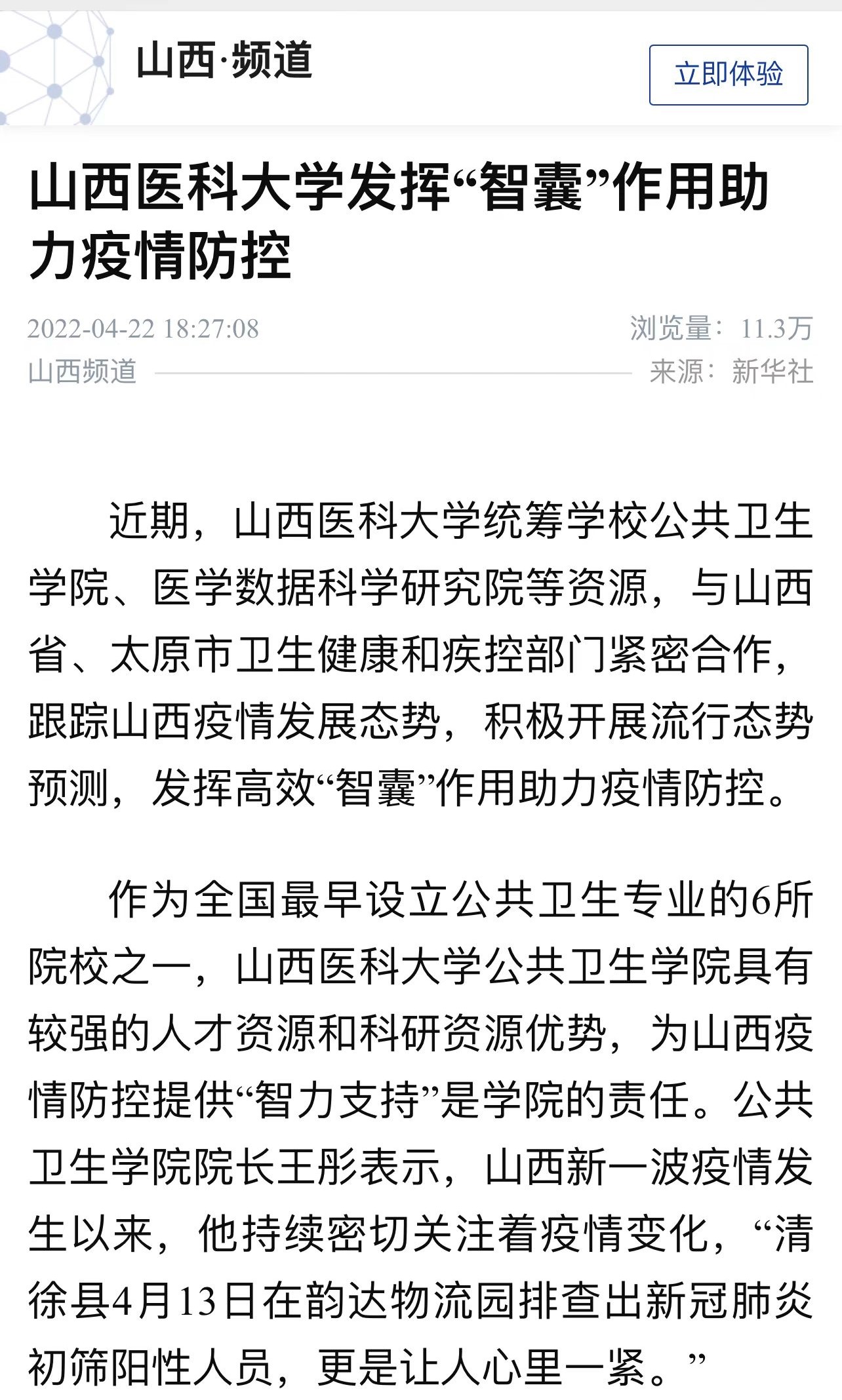The image size is (842, 1400).
Task: Tap the 立即体验 button
Action: [728, 75]
